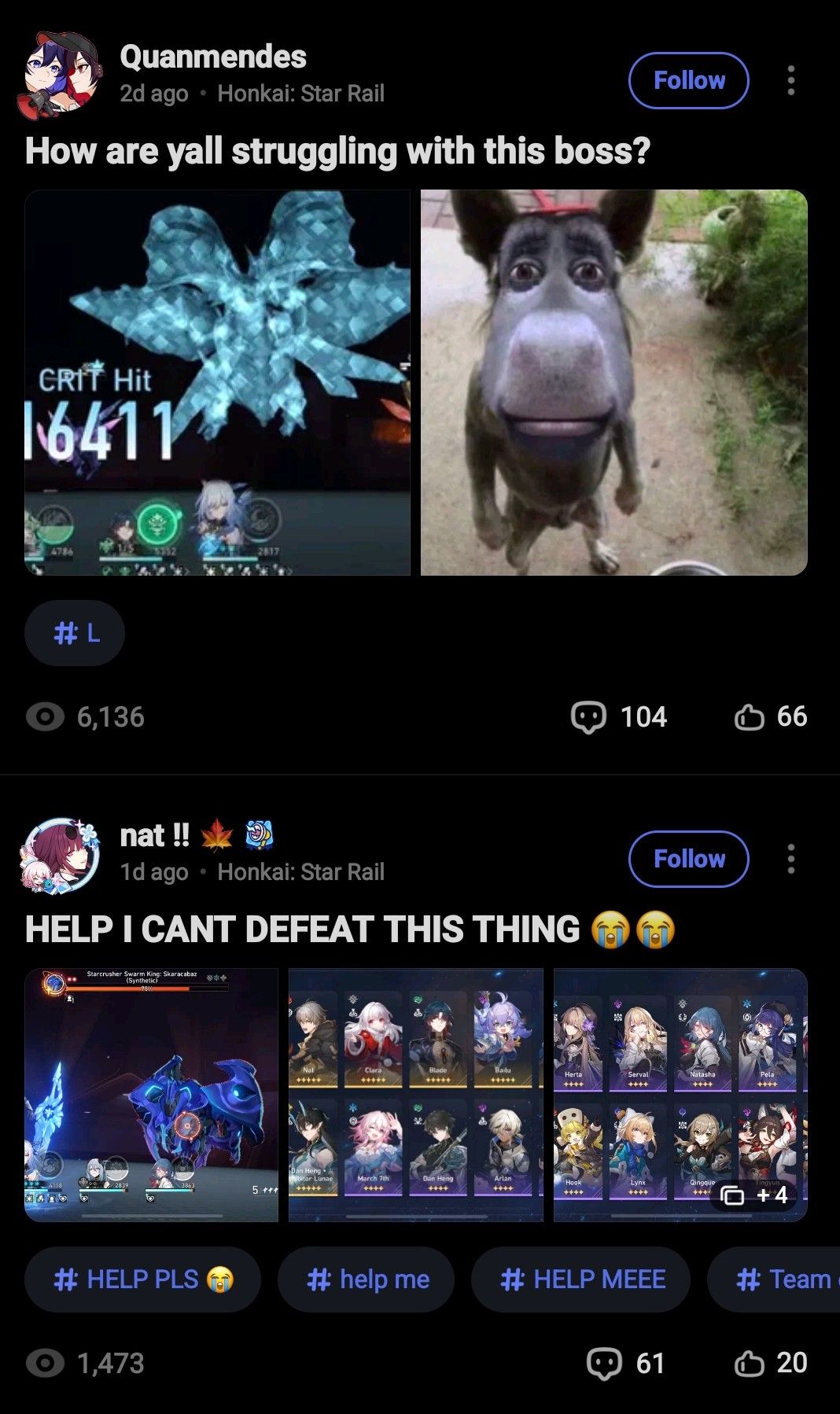
Task: Visit nat !!'s profile avatar
Action: (60, 854)
